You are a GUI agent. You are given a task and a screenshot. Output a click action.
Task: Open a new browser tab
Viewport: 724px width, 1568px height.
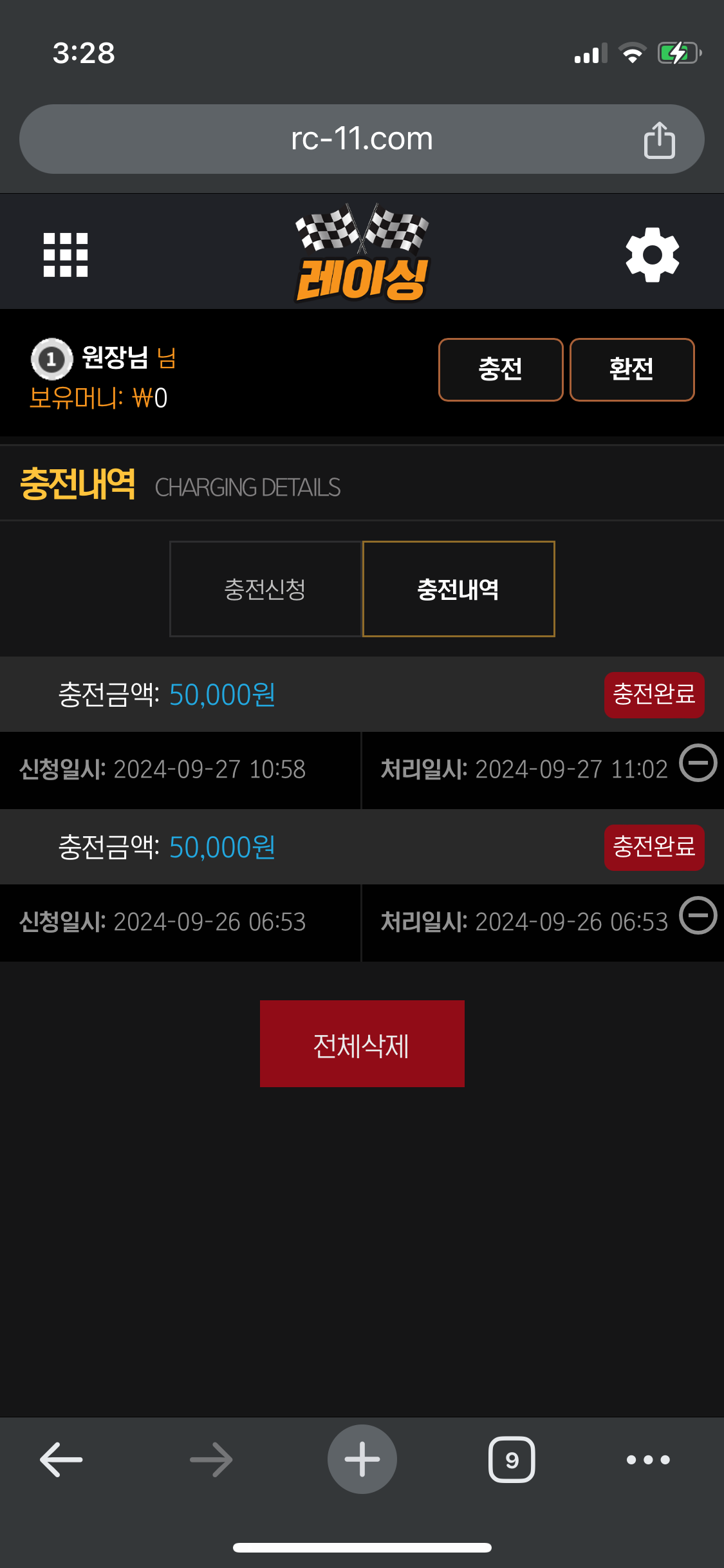pos(362,1459)
